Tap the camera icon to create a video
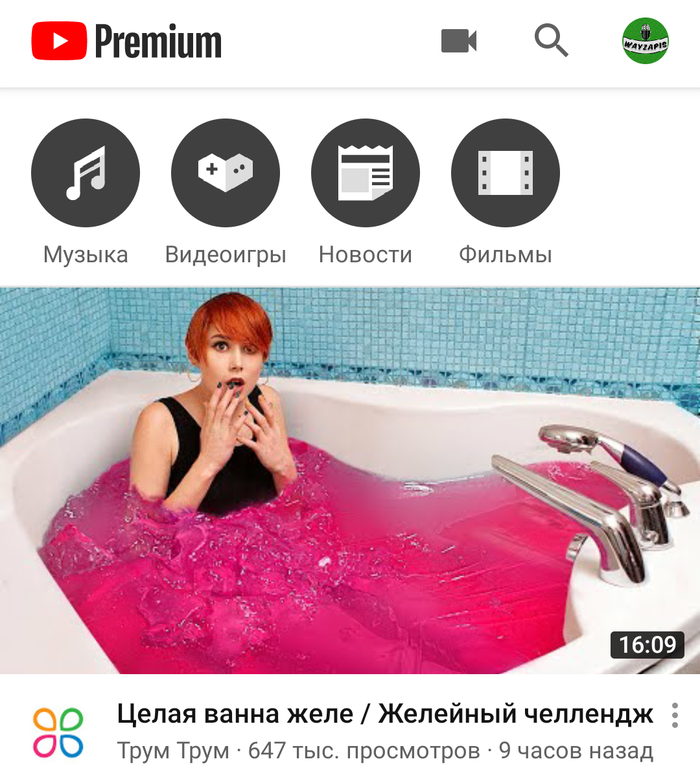The width and height of the screenshot is (700, 781). coord(458,41)
